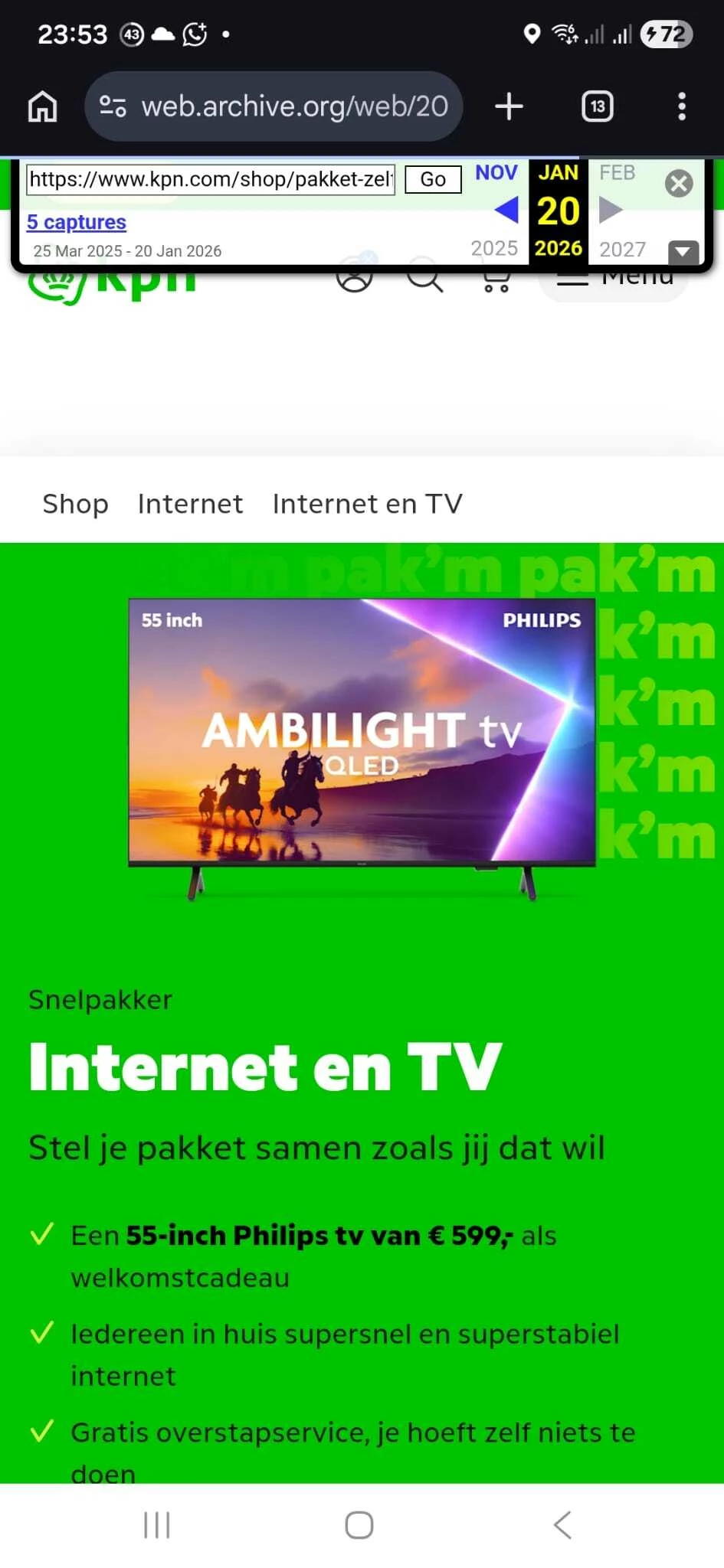Go to the previous capture from NOV

506,209
